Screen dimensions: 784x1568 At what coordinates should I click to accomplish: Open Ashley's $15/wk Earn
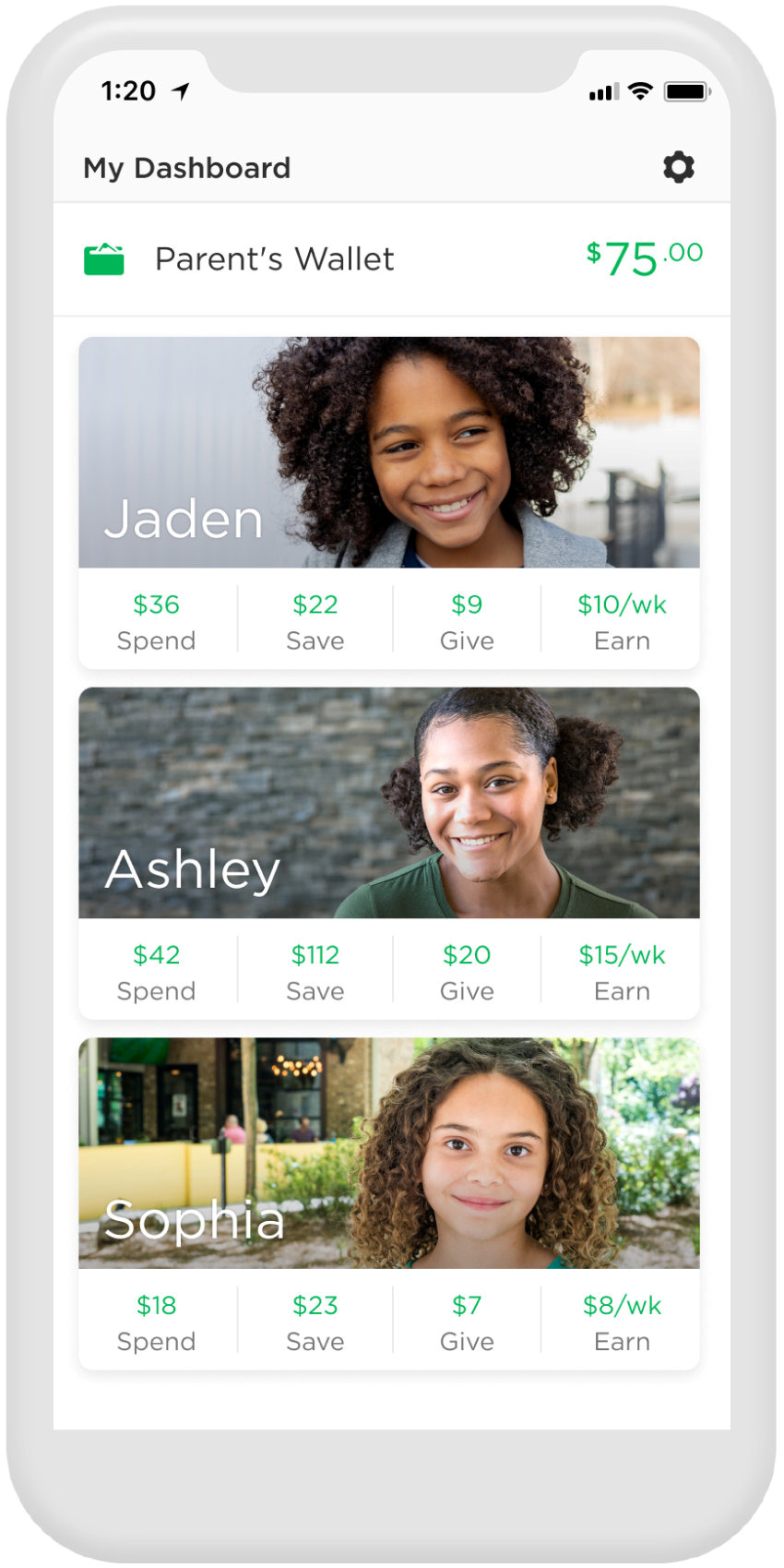pyautogui.click(x=622, y=972)
